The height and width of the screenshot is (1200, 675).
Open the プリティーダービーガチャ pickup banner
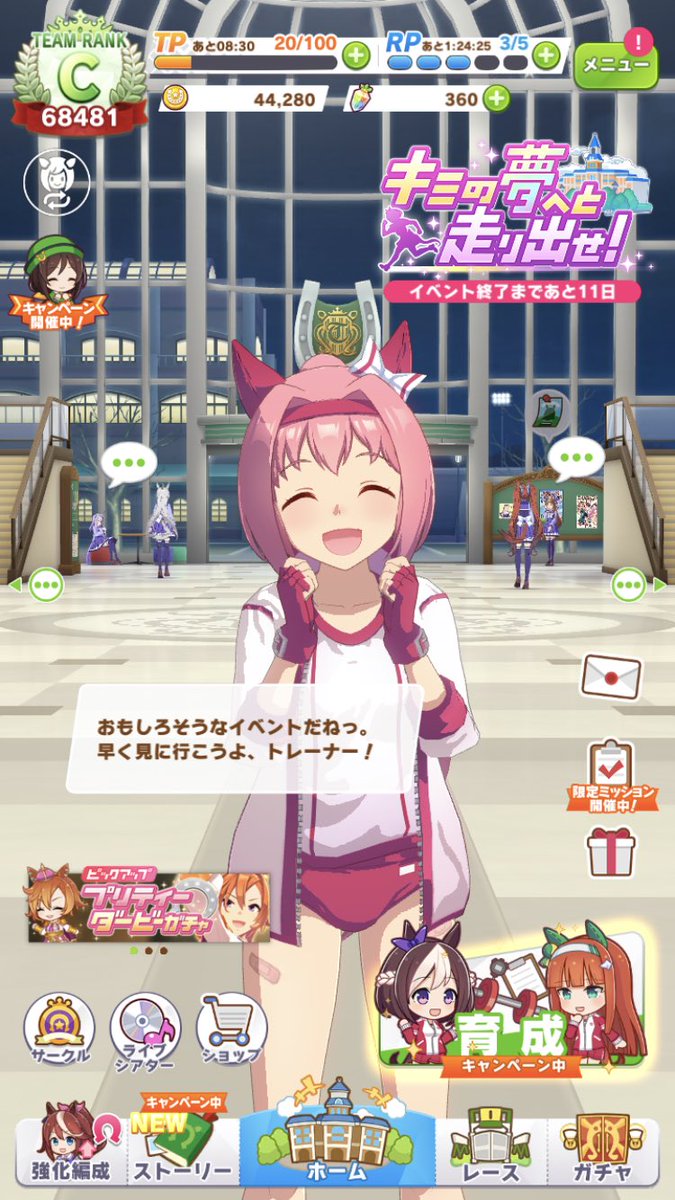click(x=148, y=906)
